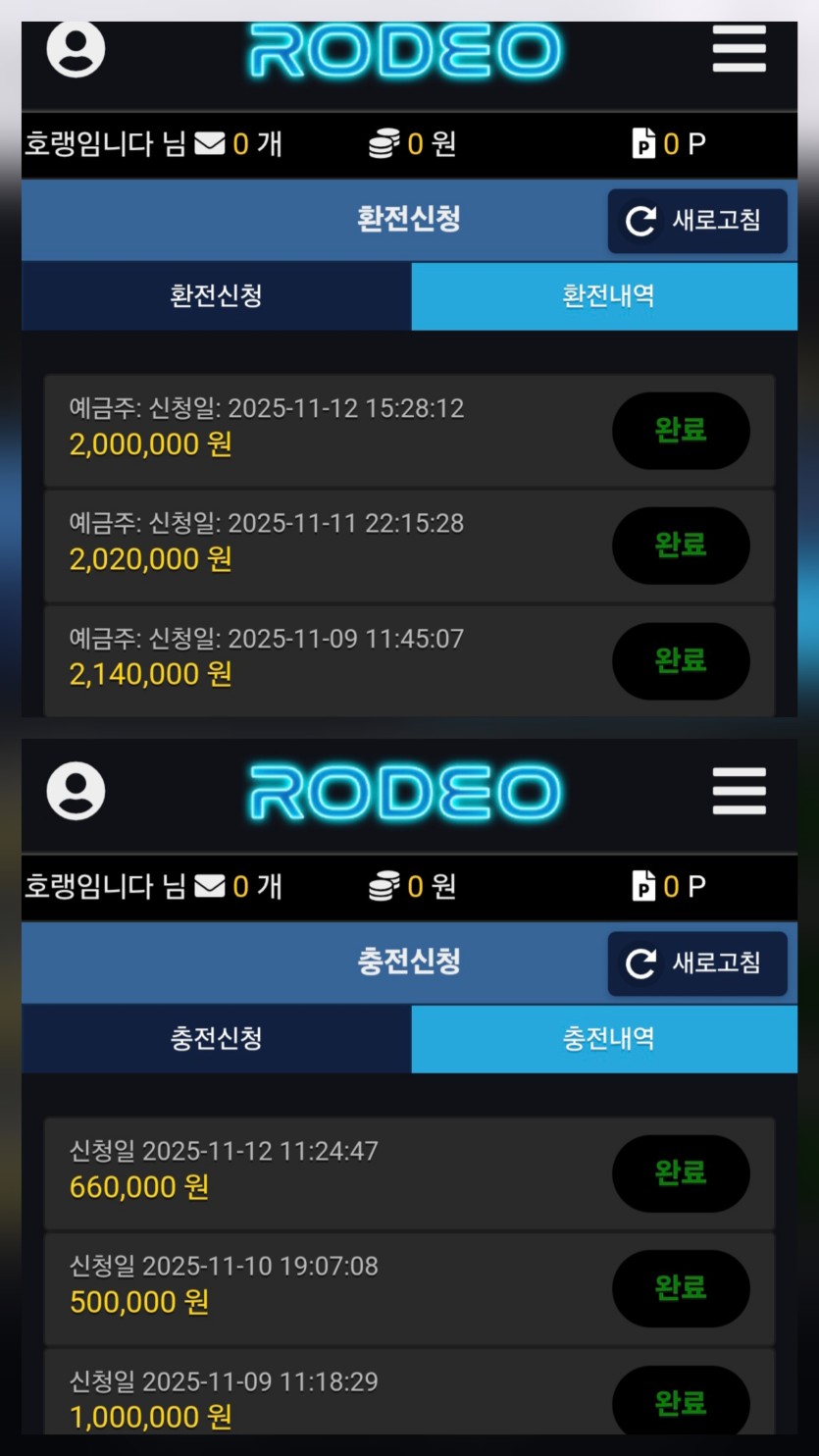819x1456 pixels.
Task: Click the points icon showing 0 P
Action: coord(644,144)
